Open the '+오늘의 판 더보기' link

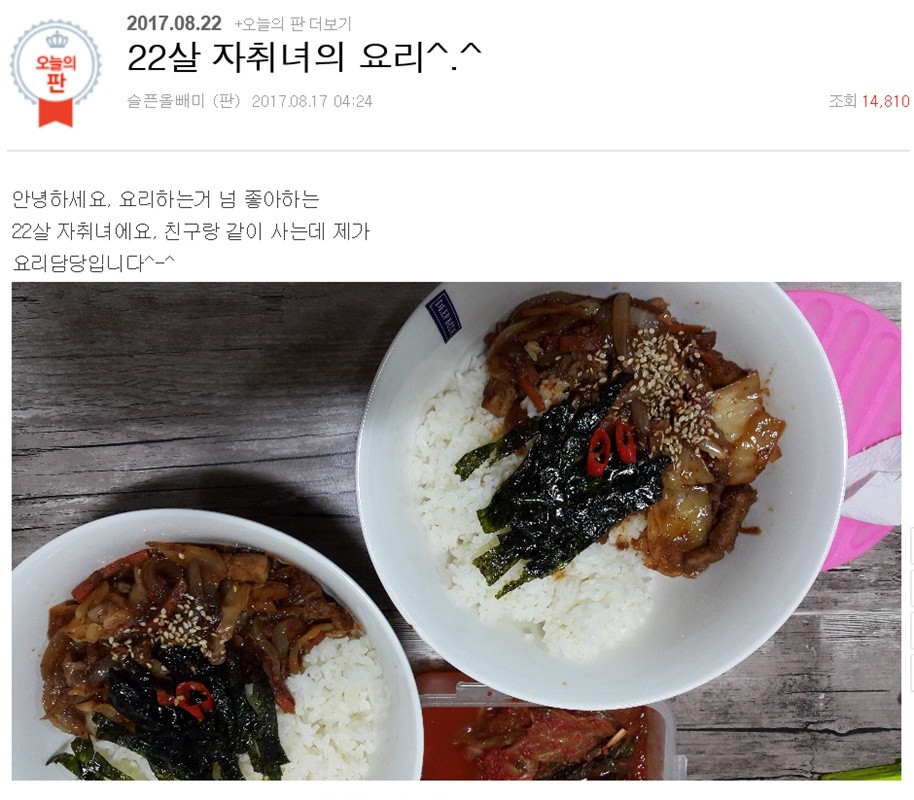click(292, 24)
